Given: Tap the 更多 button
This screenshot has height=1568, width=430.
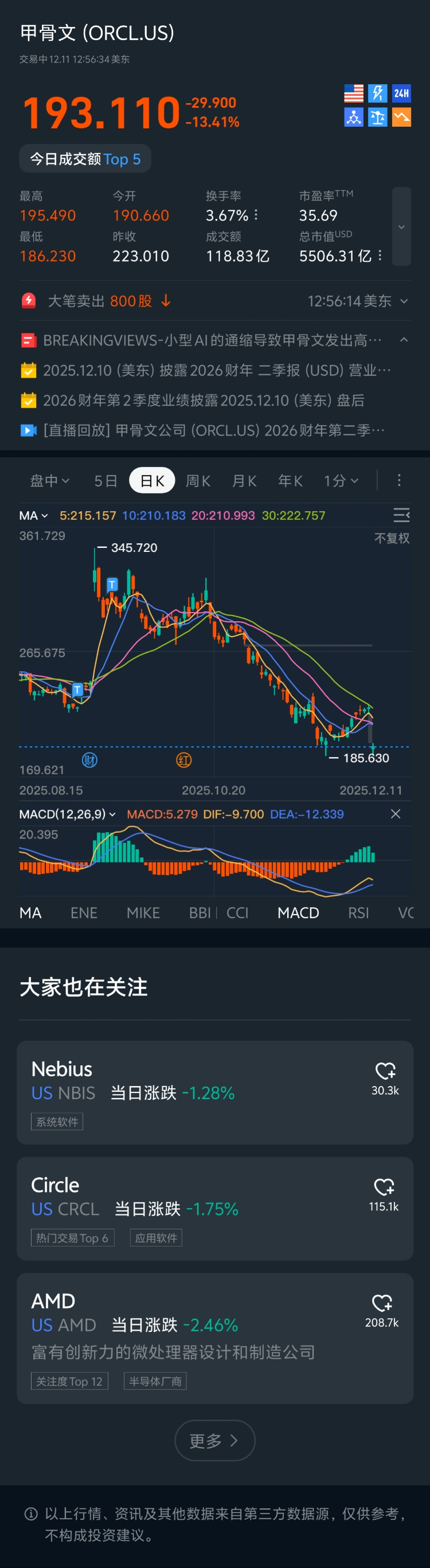Looking at the screenshot, I should click(x=214, y=1440).
